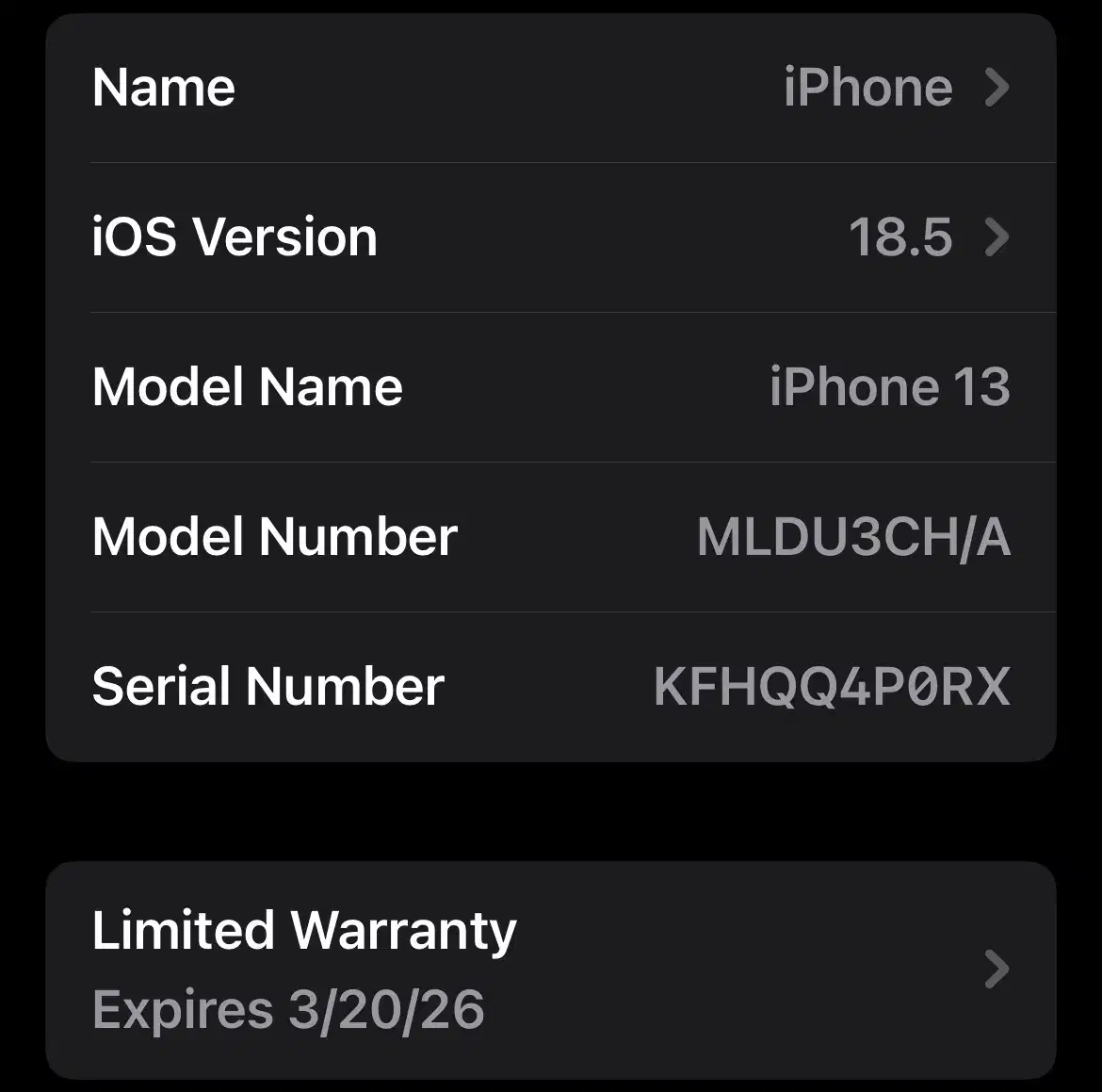Open the Name row to rename iPhone
1102x1092 pixels.
click(551, 88)
